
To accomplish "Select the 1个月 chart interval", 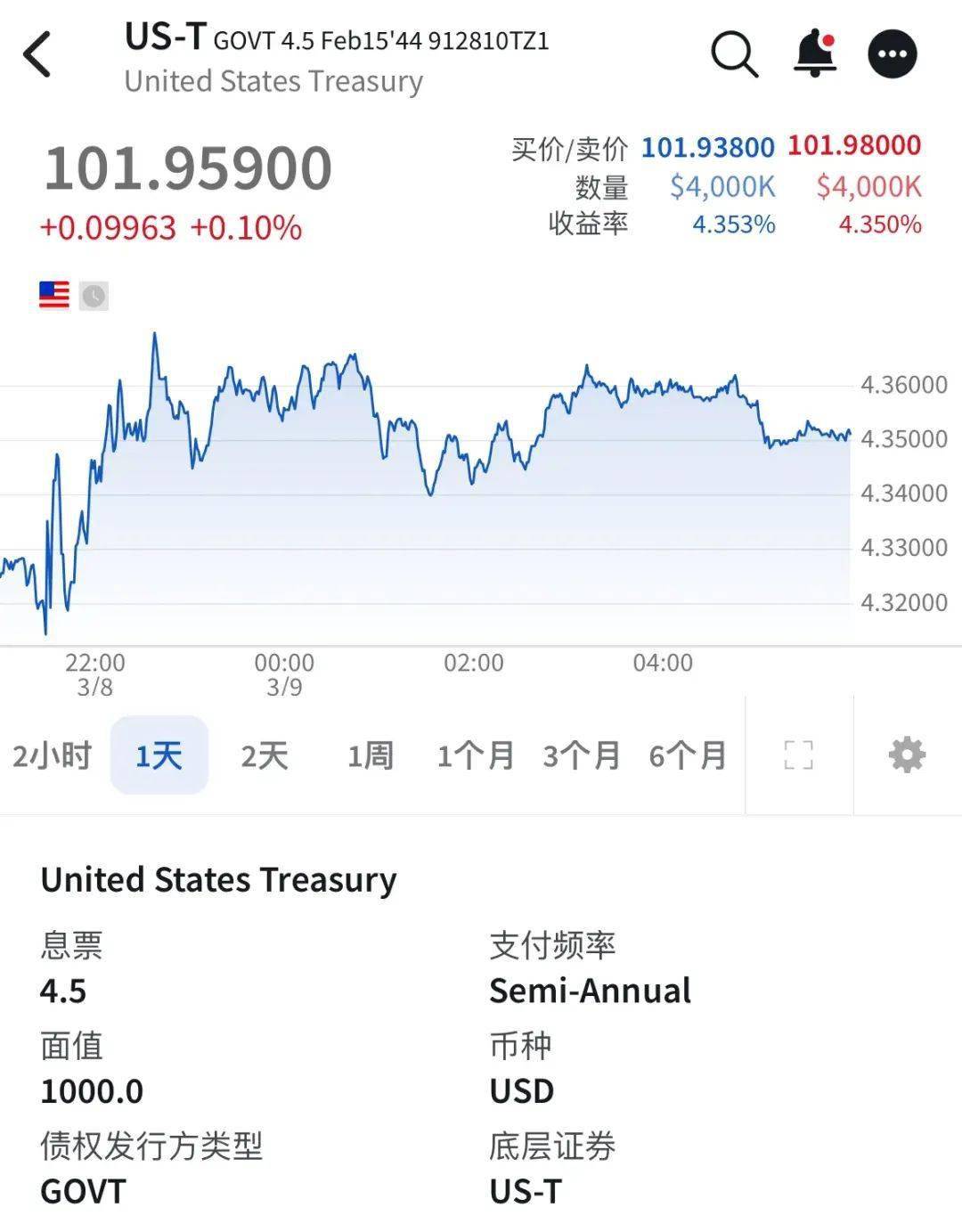I will coord(477,755).
